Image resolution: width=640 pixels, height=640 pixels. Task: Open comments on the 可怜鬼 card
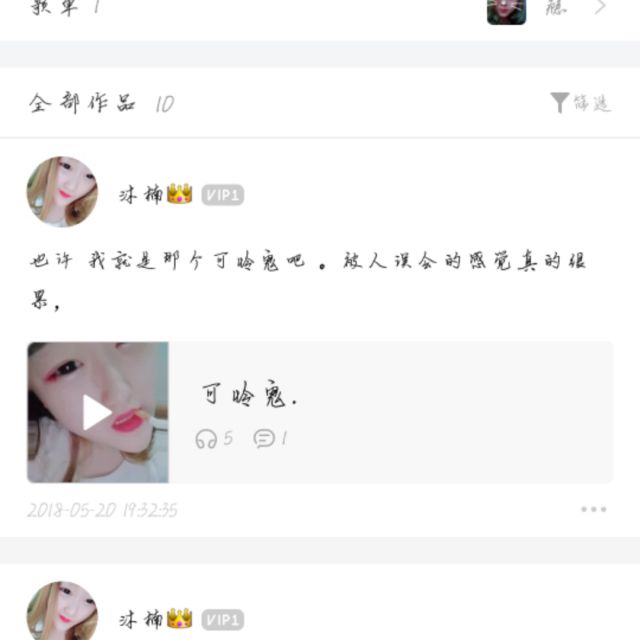pyautogui.click(x=270, y=438)
